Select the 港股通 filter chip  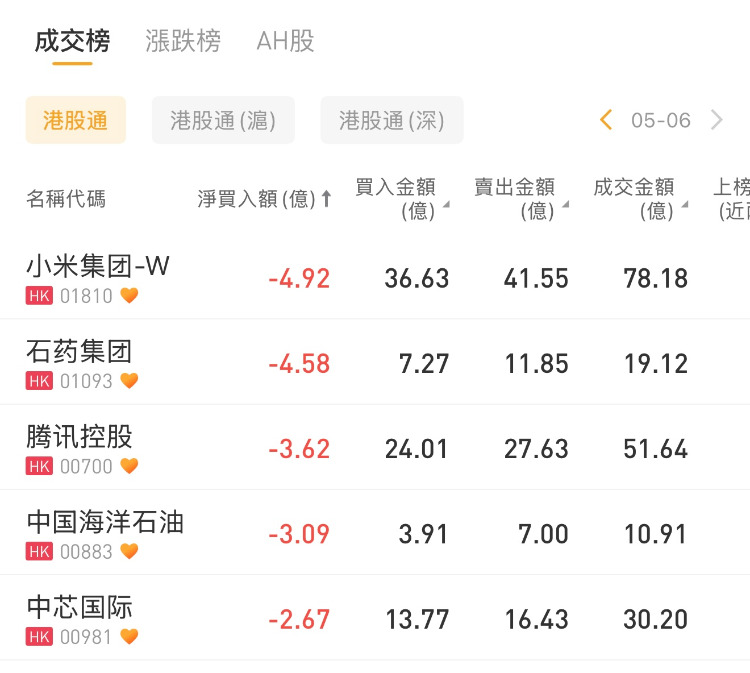point(76,121)
